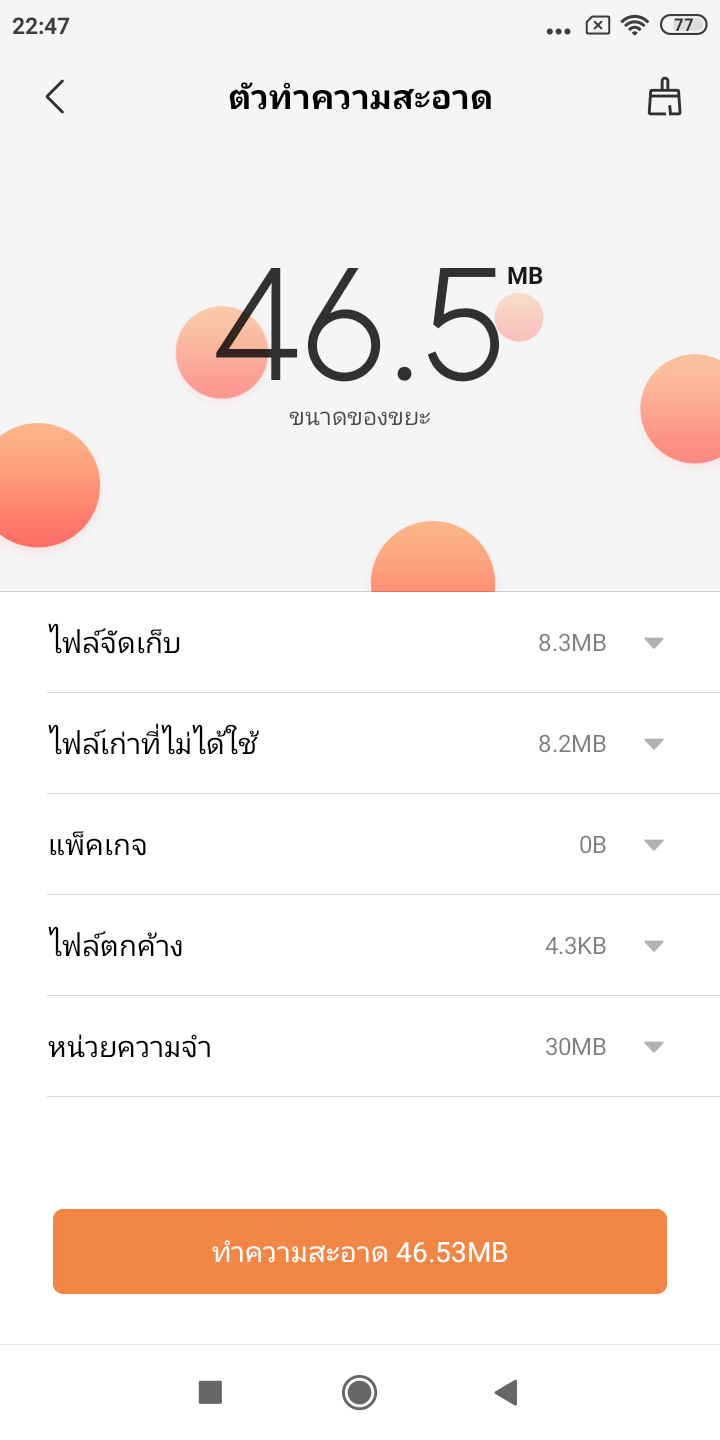Expand the ไฟล์ตกค้าง 4.3KB row

[654, 946]
